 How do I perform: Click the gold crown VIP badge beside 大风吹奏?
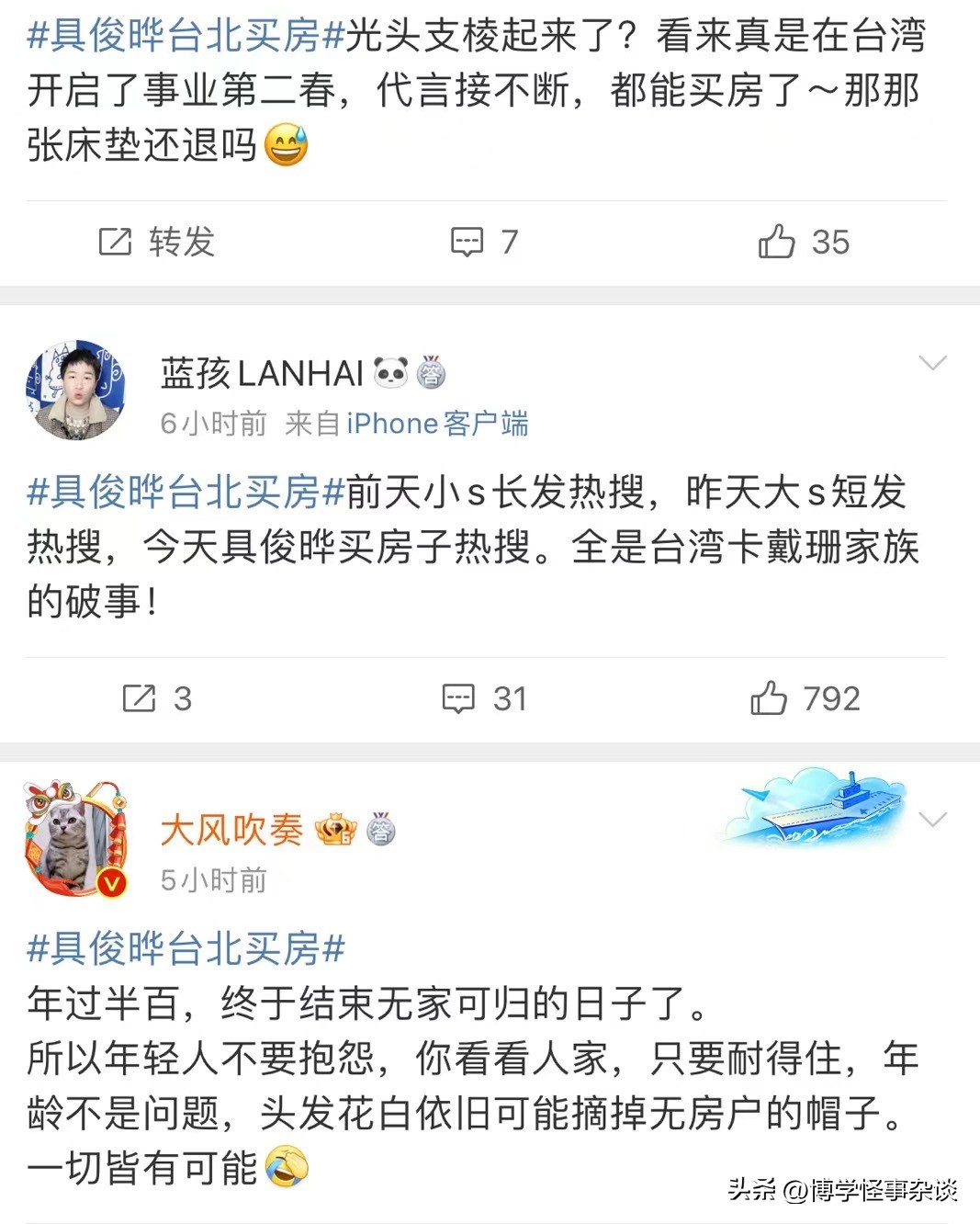click(336, 831)
